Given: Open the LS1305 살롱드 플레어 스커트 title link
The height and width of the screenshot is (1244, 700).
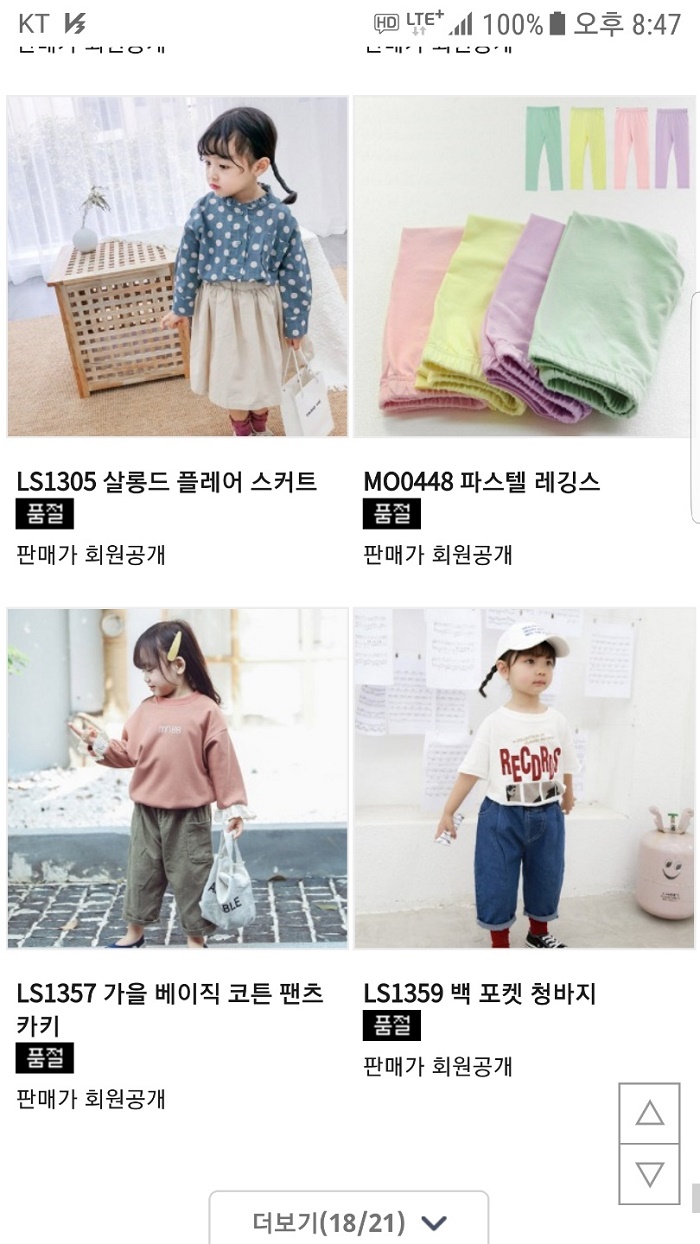Looking at the screenshot, I should pyautogui.click(x=167, y=482).
